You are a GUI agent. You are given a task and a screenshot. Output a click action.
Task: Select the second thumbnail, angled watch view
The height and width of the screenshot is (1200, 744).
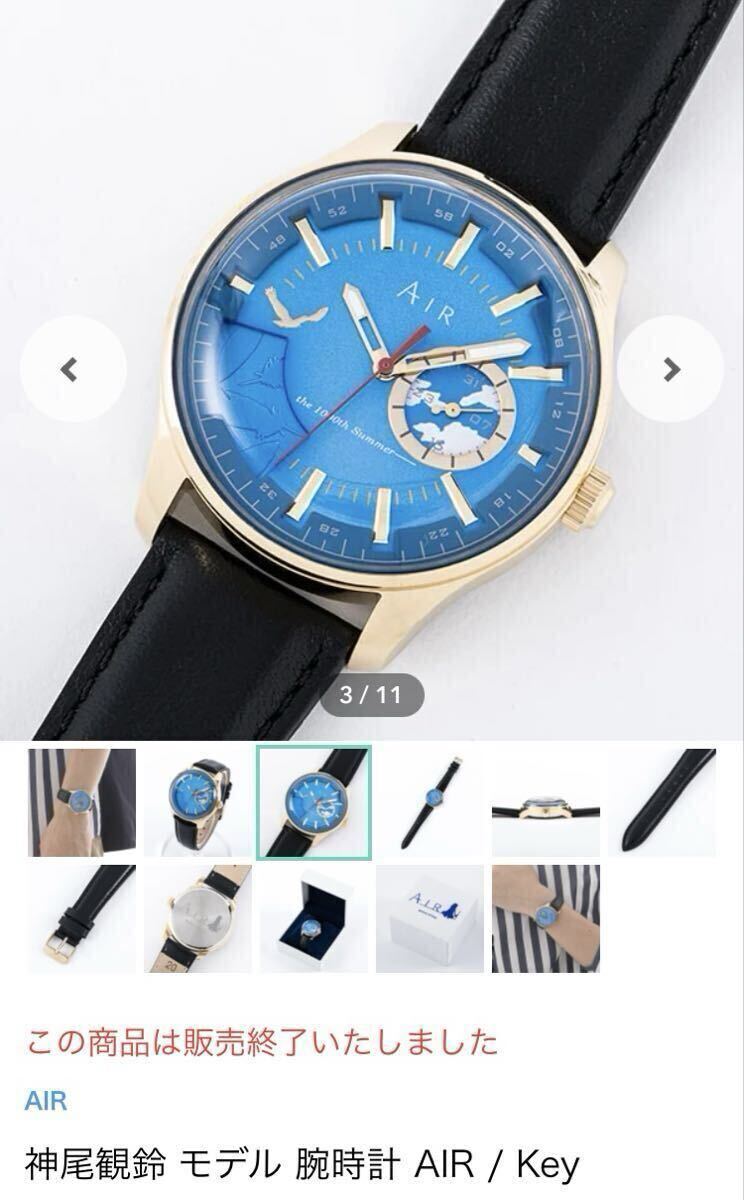198,802
